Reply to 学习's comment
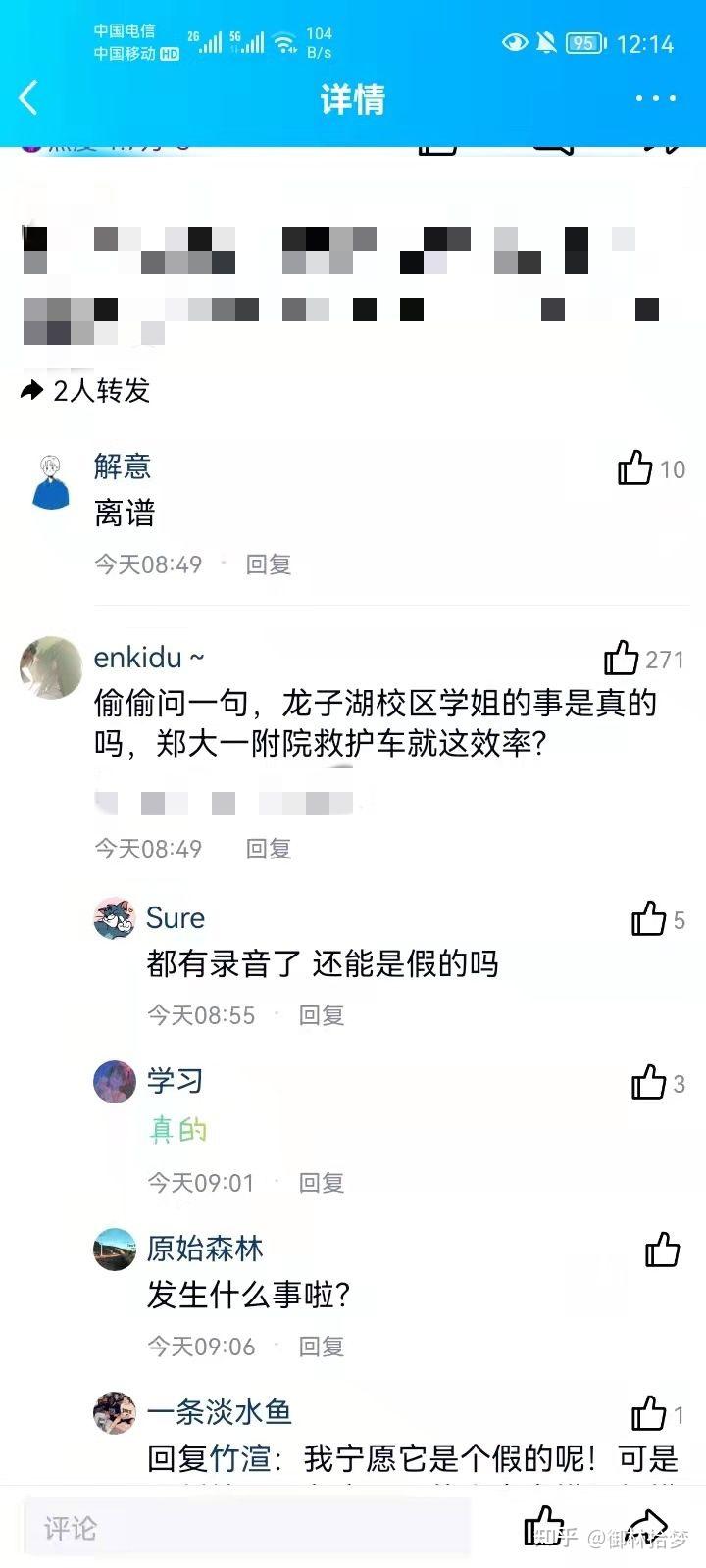 coord(321,1183)
